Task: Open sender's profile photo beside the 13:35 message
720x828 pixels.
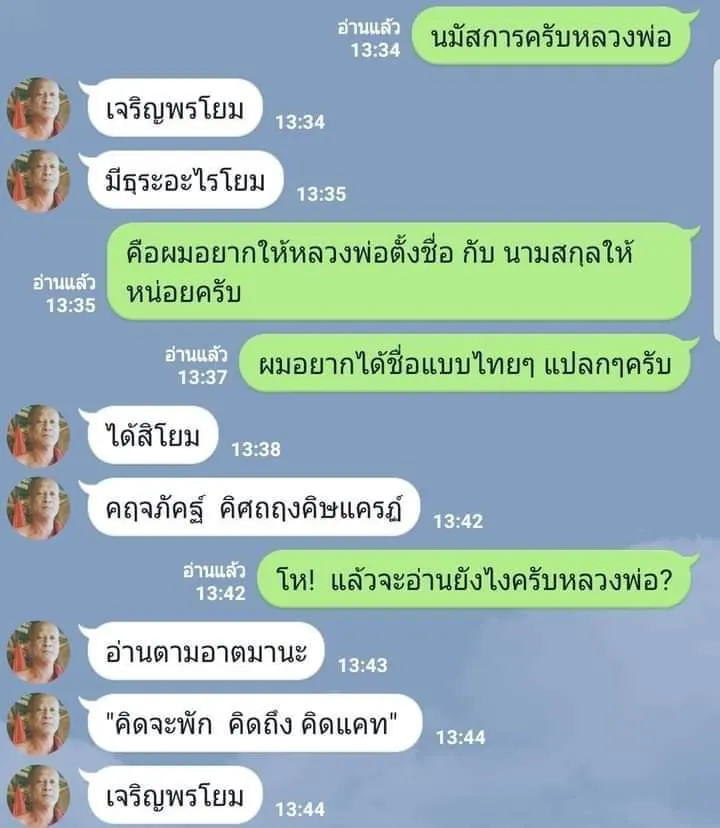Action: (38, 181)
